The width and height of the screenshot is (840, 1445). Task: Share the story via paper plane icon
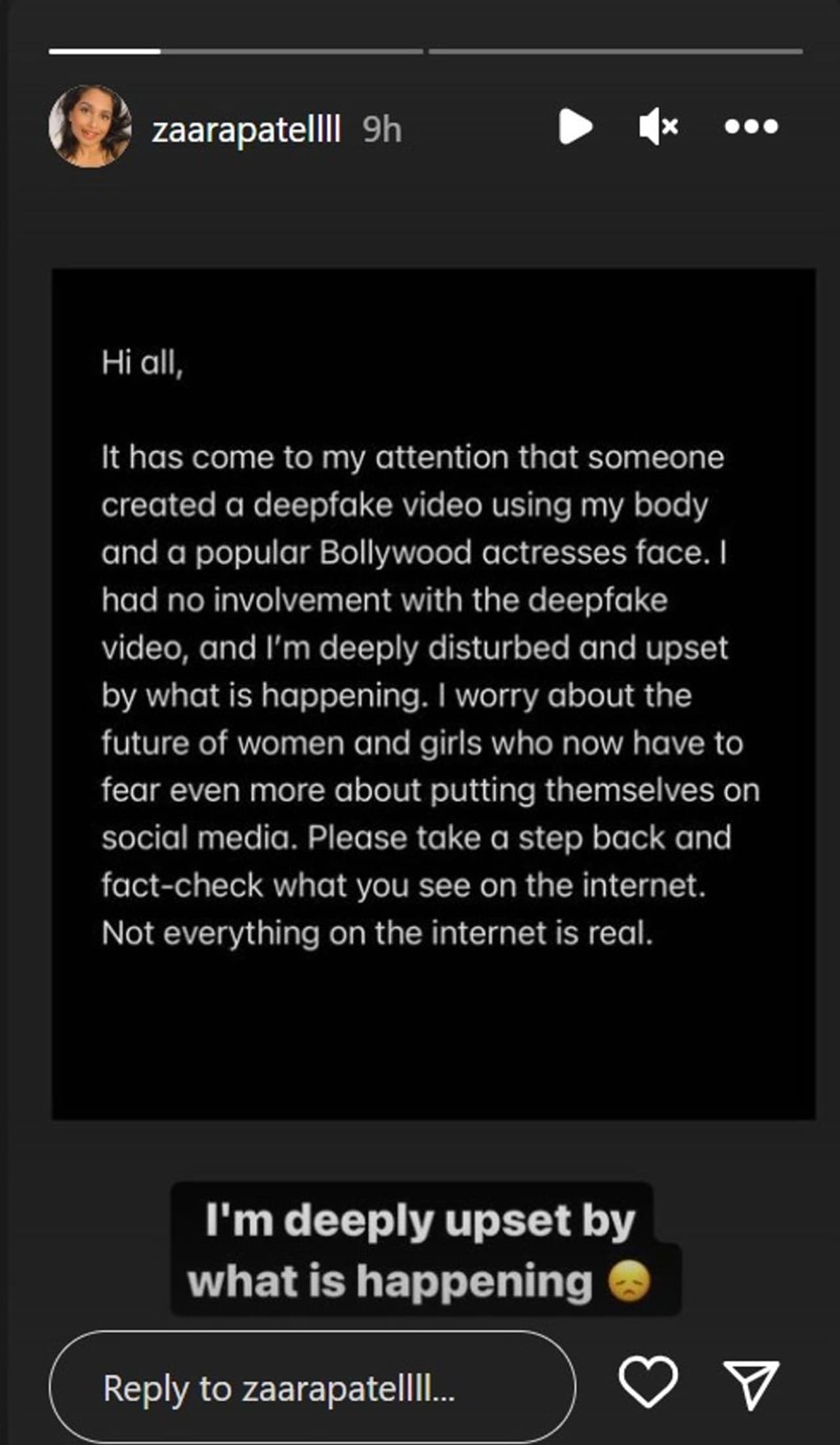click(x=751, y=1383)
